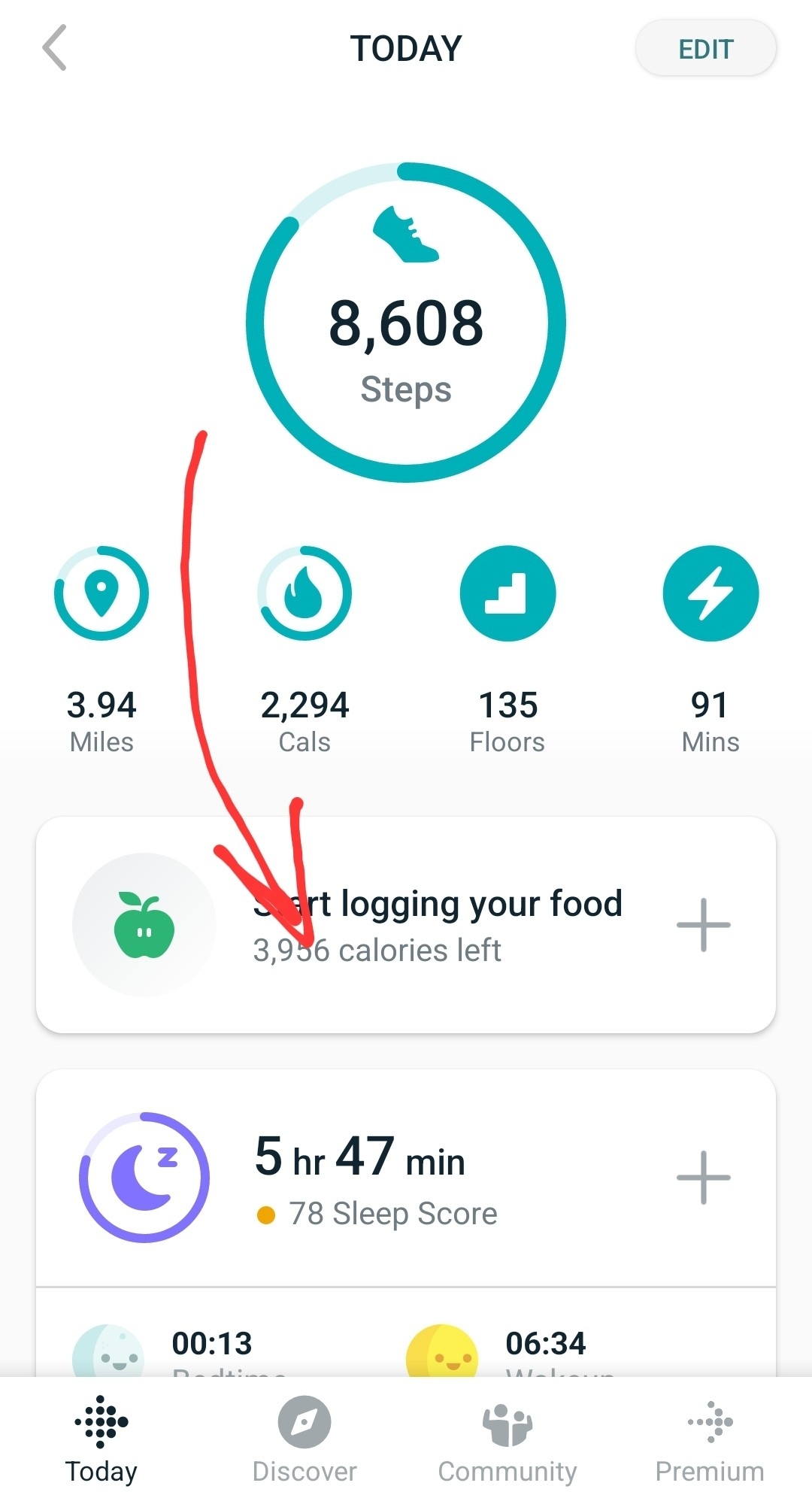Image resolution: width=812 pixels, height=1504 pixels.
Task: Tap the EDIT button
Action: tap(705, 47)
